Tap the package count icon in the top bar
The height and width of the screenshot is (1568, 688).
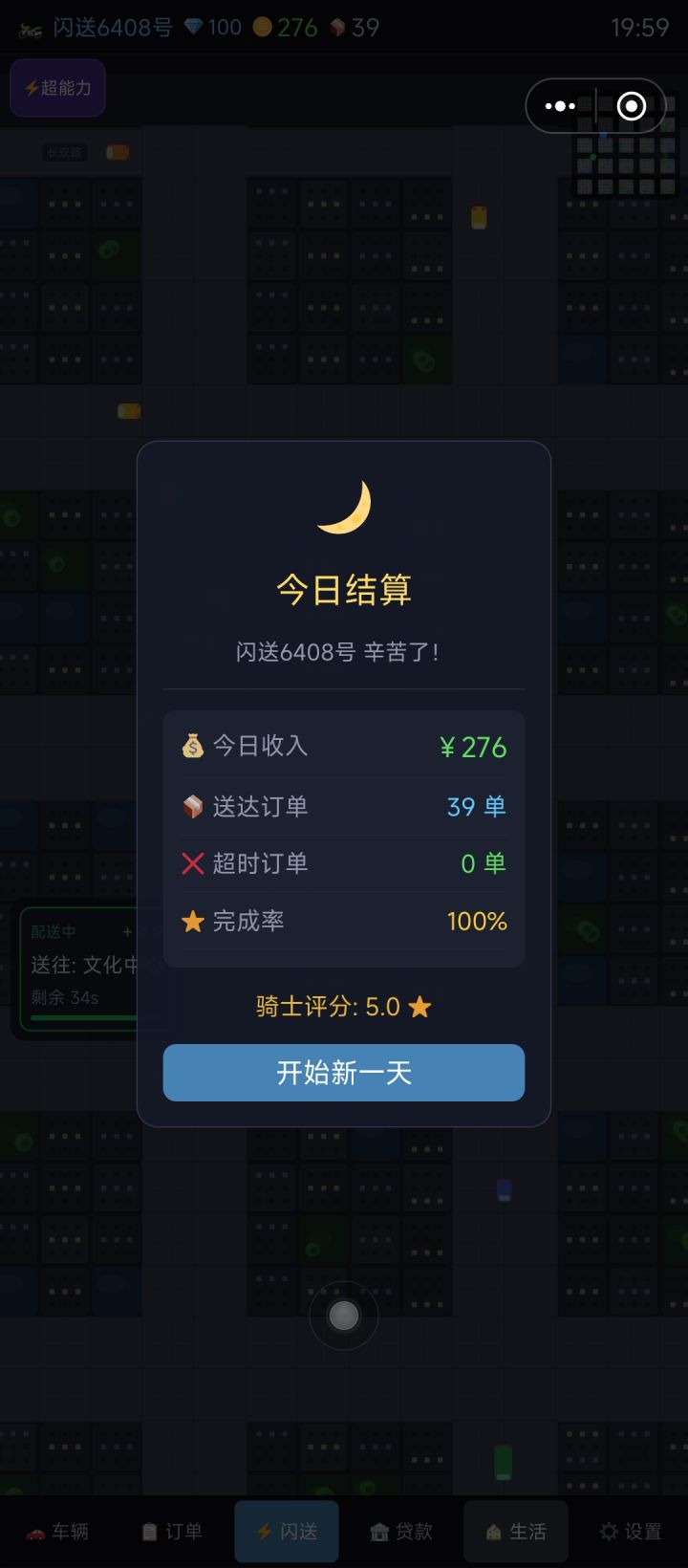pos(336,27)
